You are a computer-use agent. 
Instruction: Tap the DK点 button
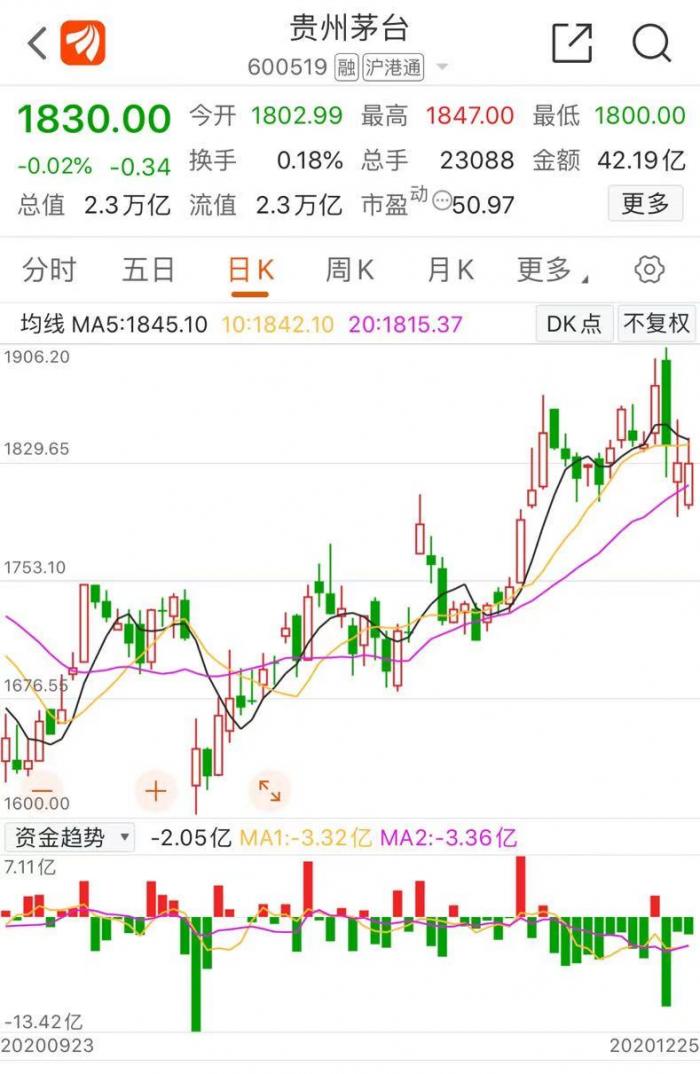pyautogui.click(x=574, y=323)
